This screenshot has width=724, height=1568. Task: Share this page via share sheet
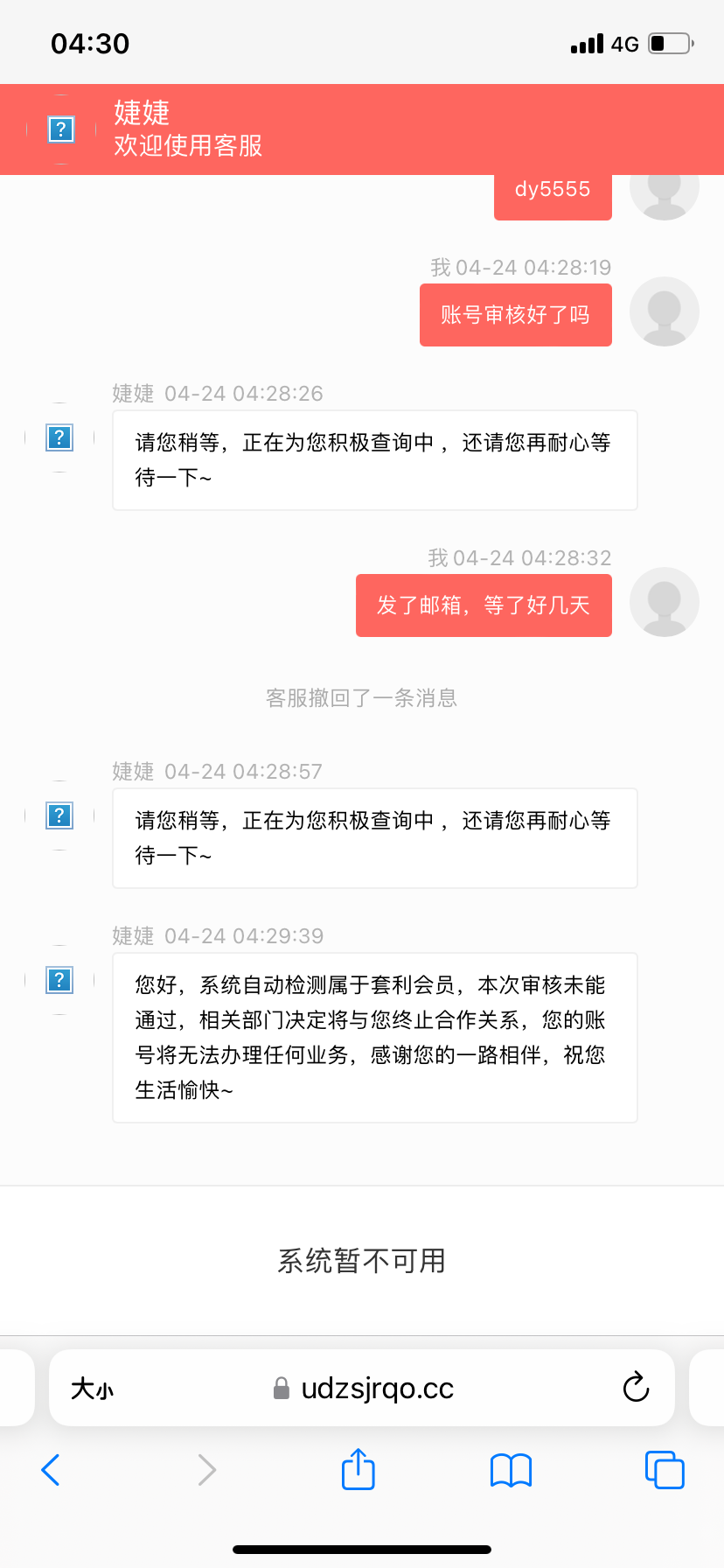(x=359, y=1469)
